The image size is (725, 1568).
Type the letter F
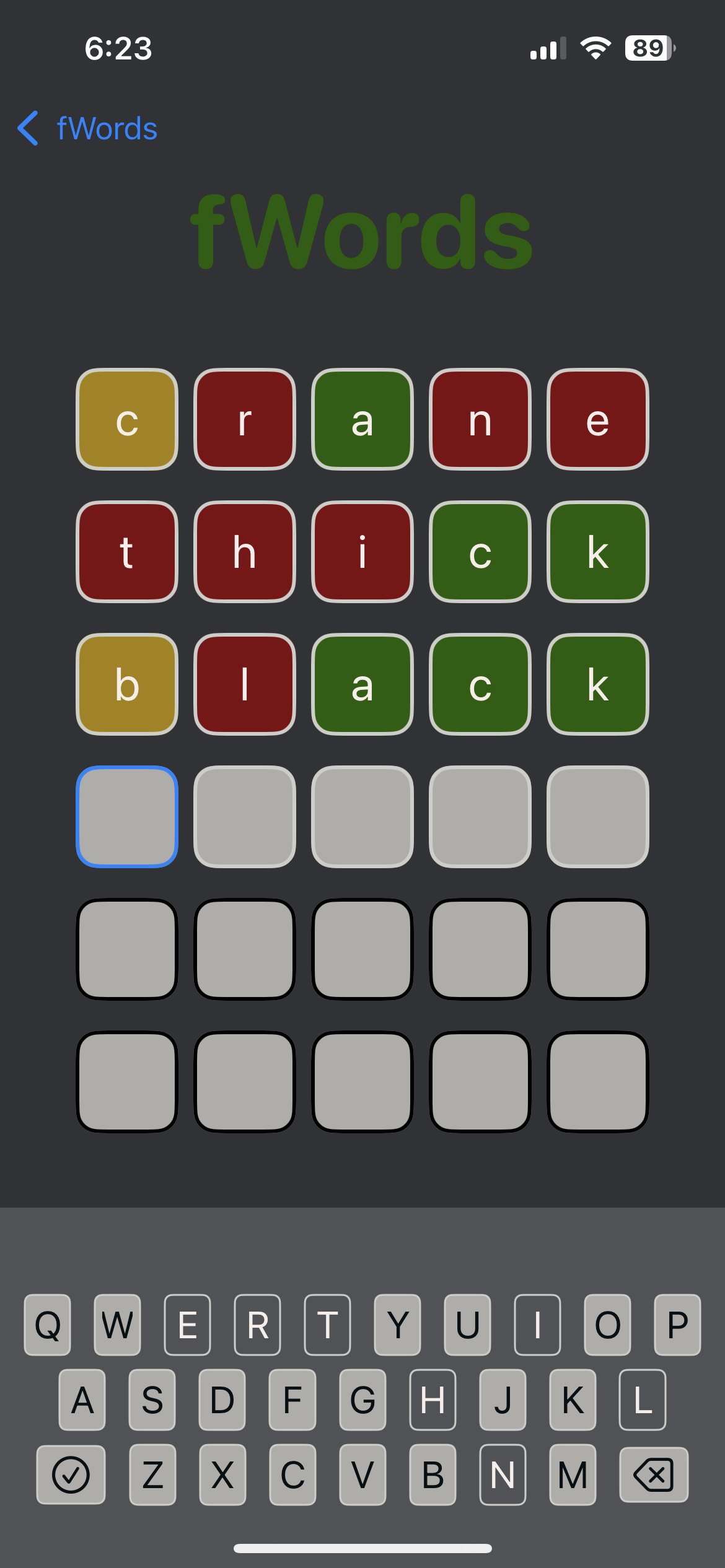292,1400
